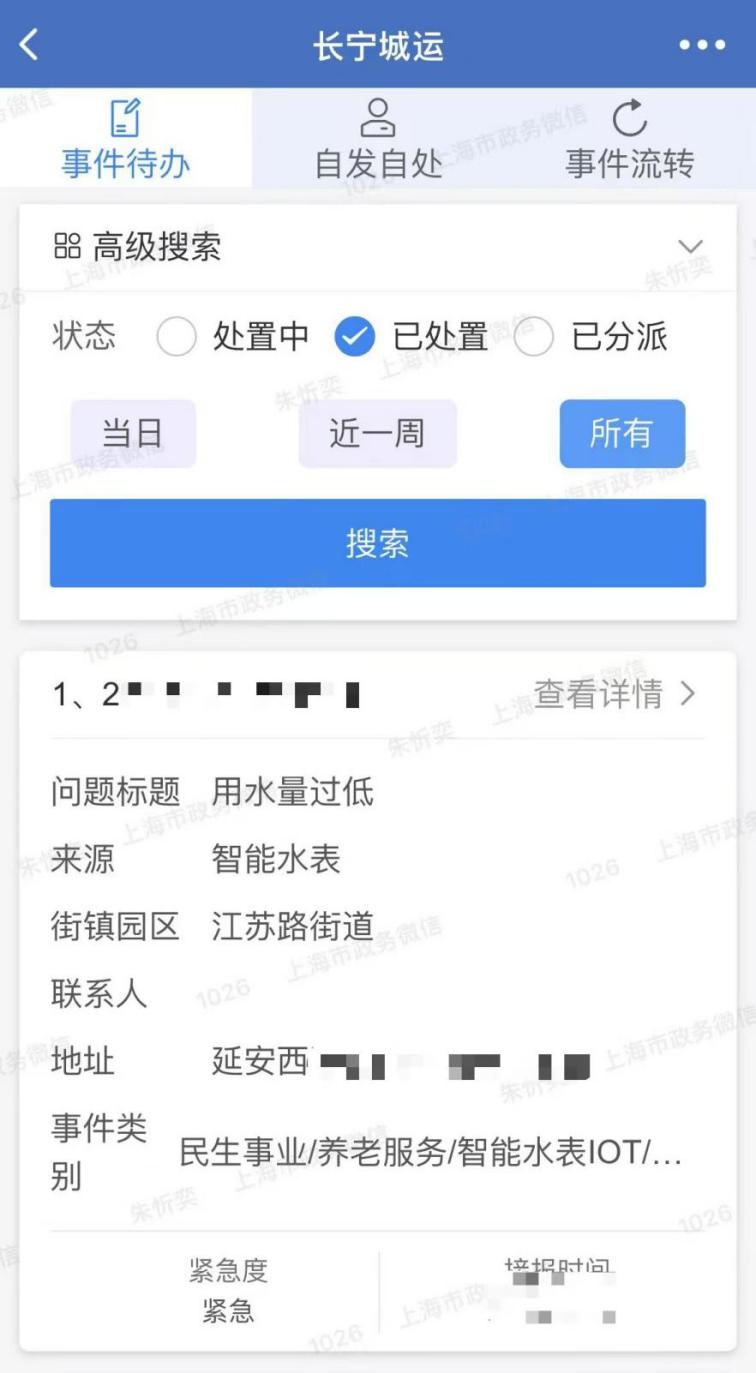Viewport: 756px width, 1373px height.
Task: Filter events by 当日
Action: (x=133, y=434)
